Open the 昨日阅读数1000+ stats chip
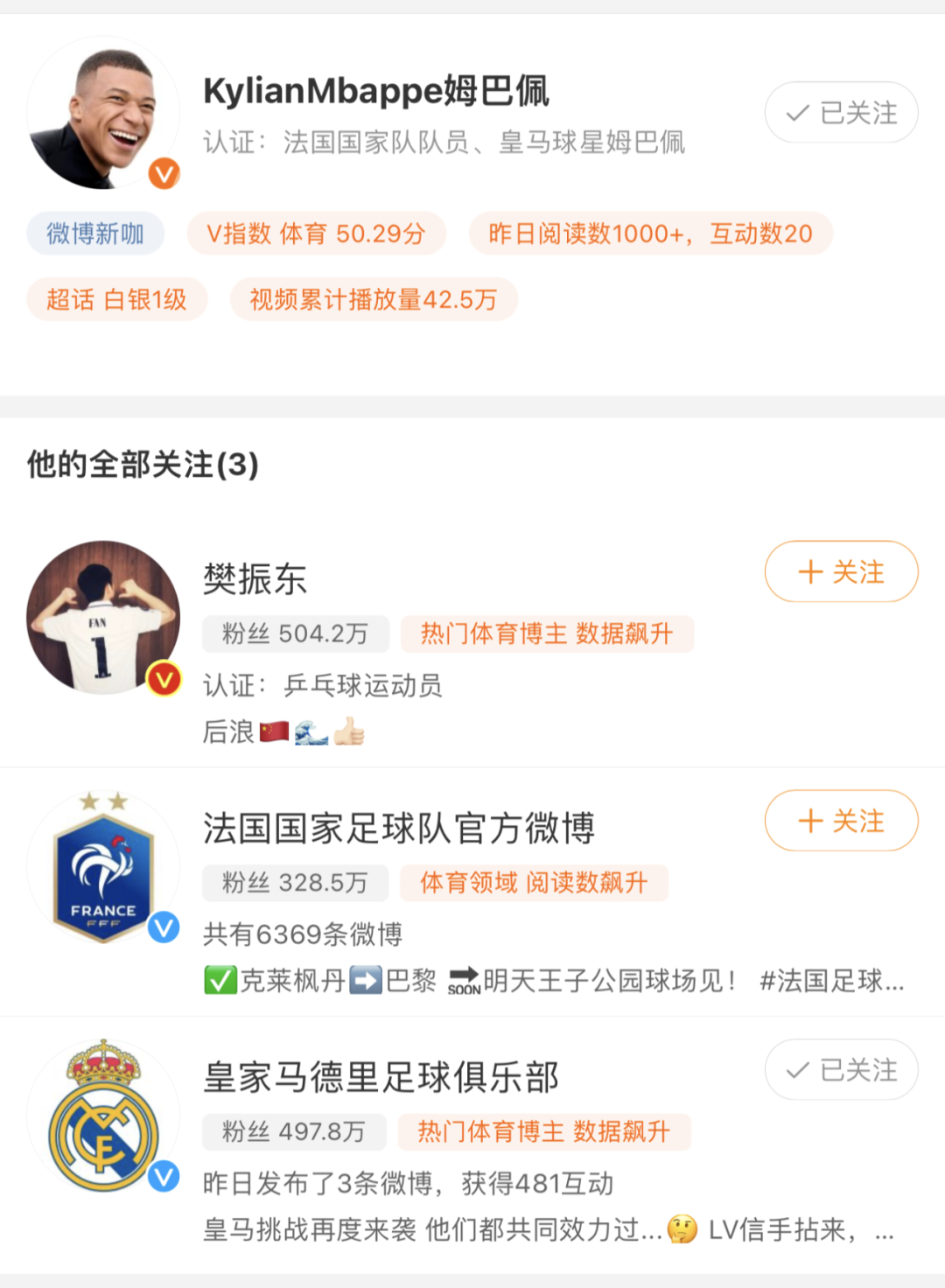 click(x=650, y=234)
